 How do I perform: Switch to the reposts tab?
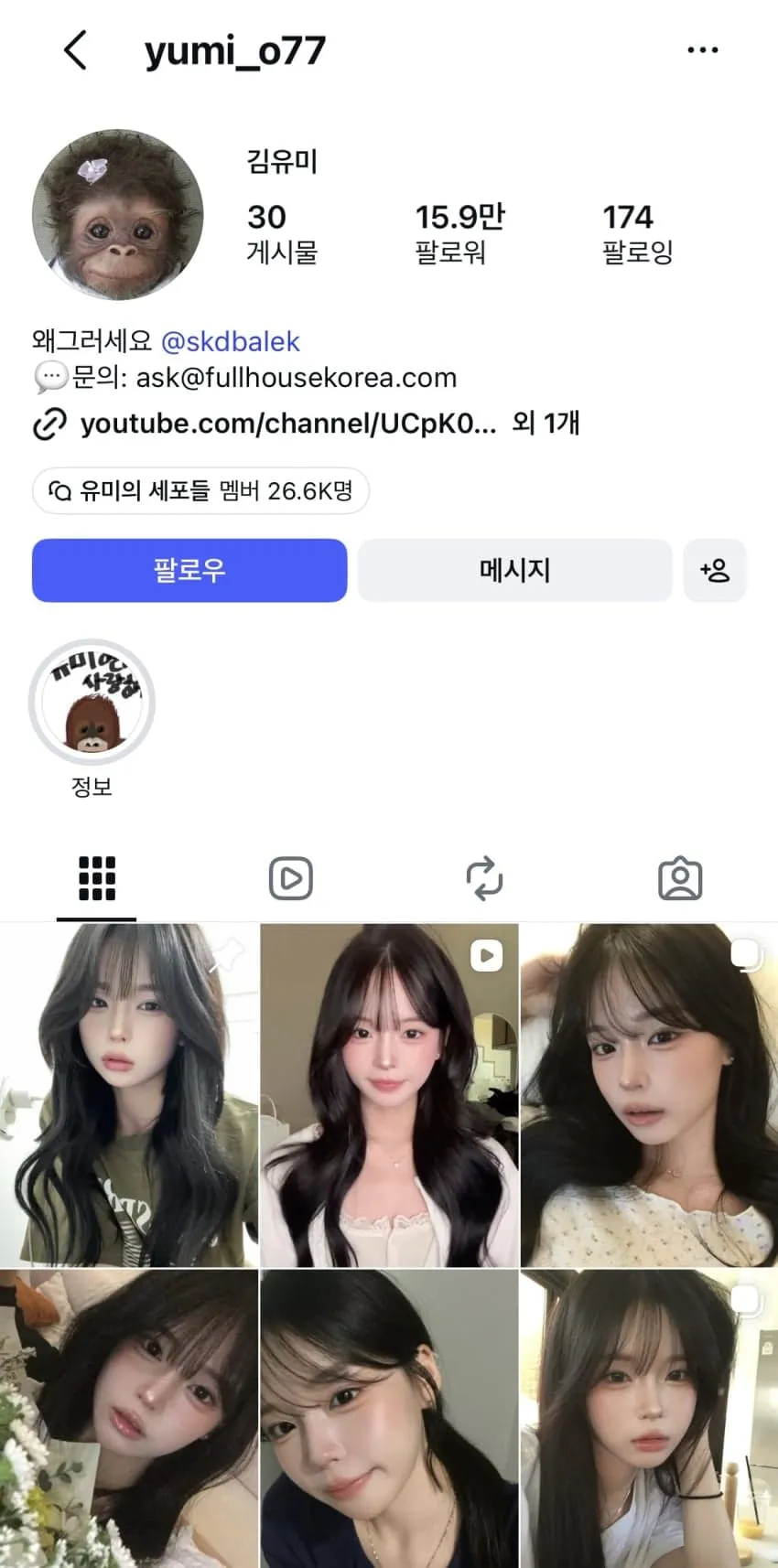[485, 879]
